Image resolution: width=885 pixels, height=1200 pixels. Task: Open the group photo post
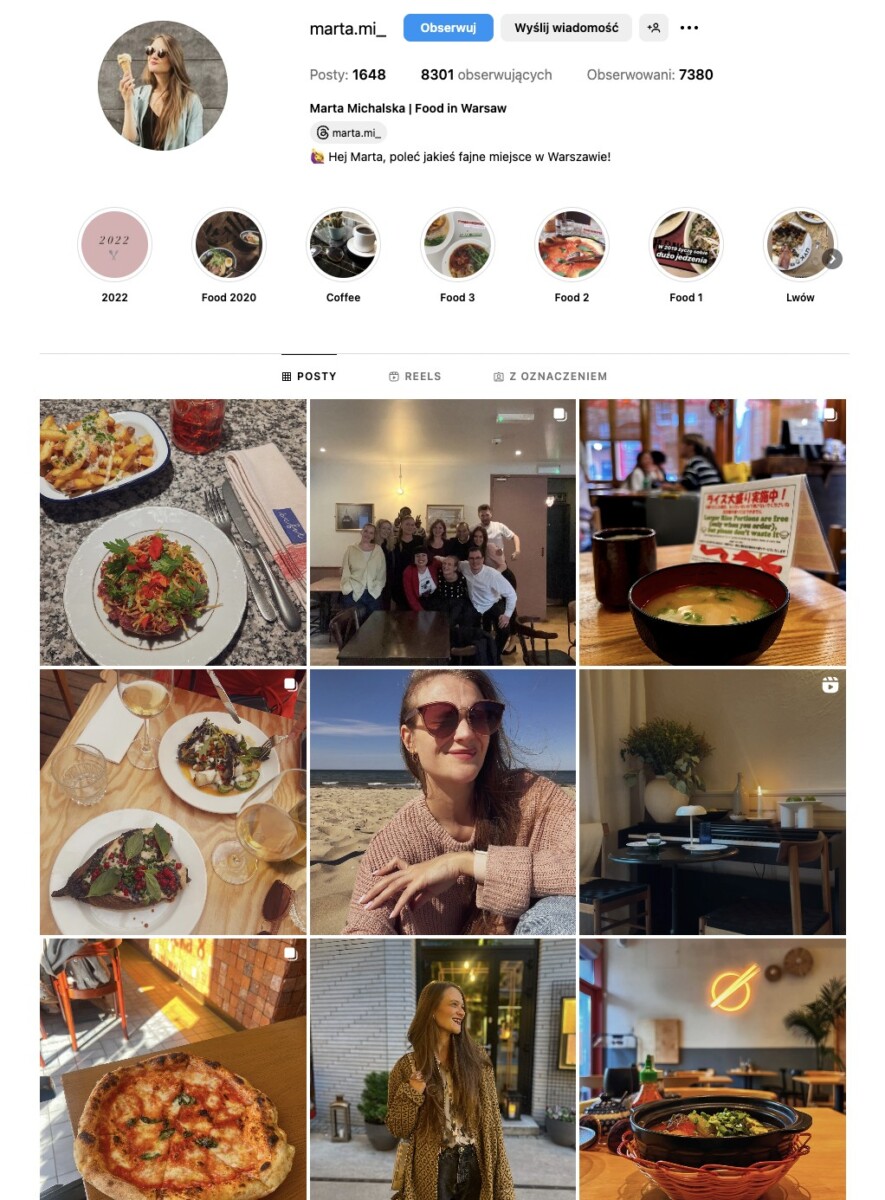pyautogui.click(x=442, y=532)
